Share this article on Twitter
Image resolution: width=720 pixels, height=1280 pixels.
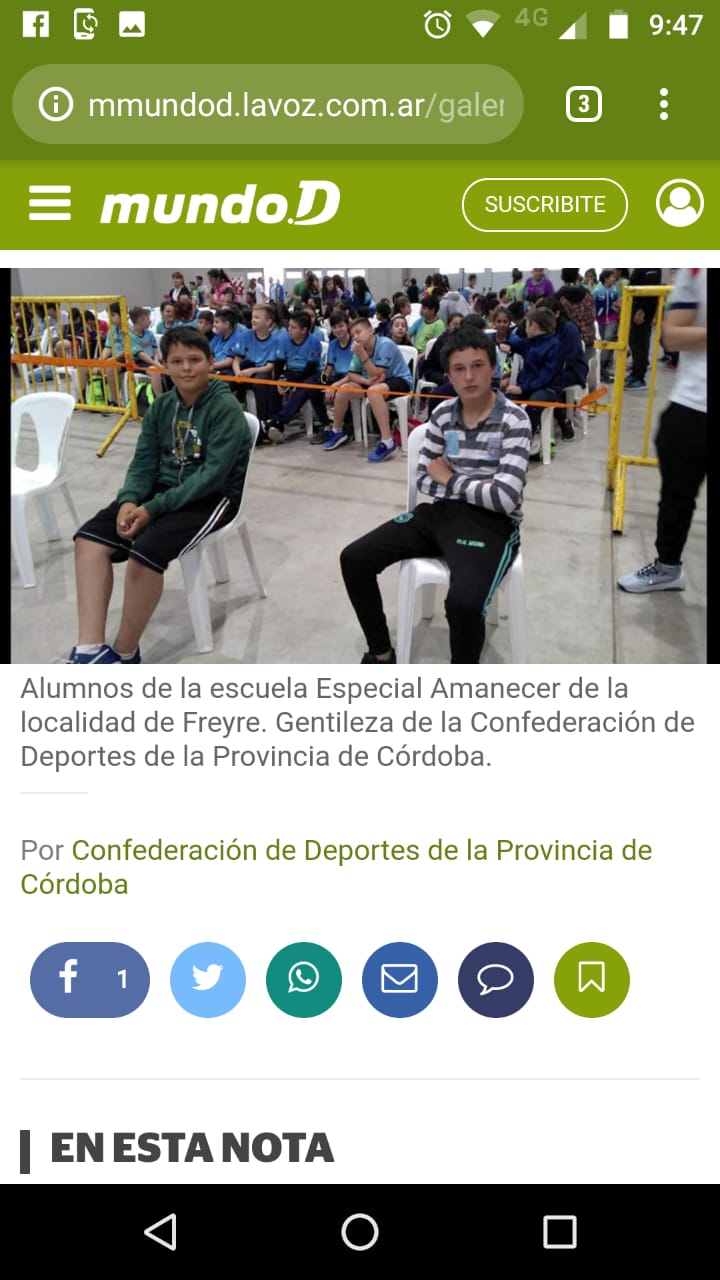208,980
